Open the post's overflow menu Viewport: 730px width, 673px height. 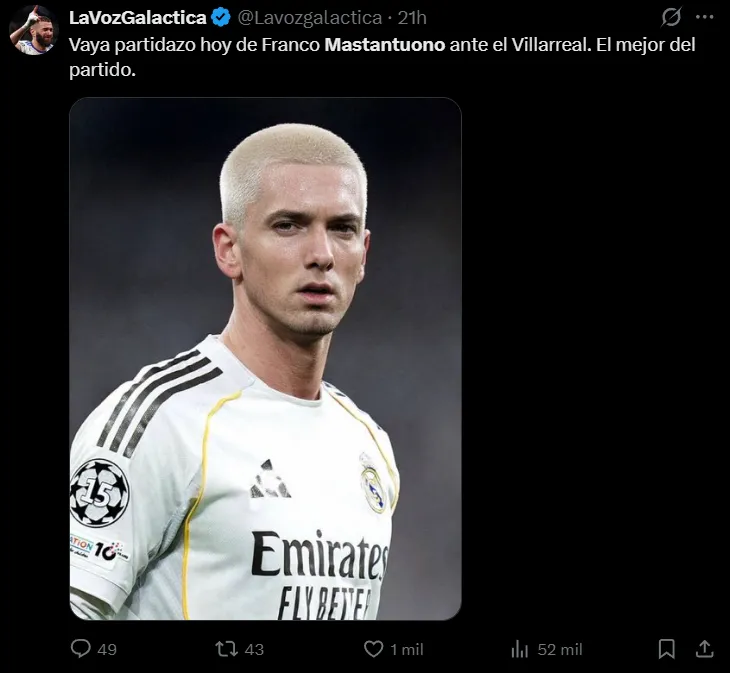[705, 17]
